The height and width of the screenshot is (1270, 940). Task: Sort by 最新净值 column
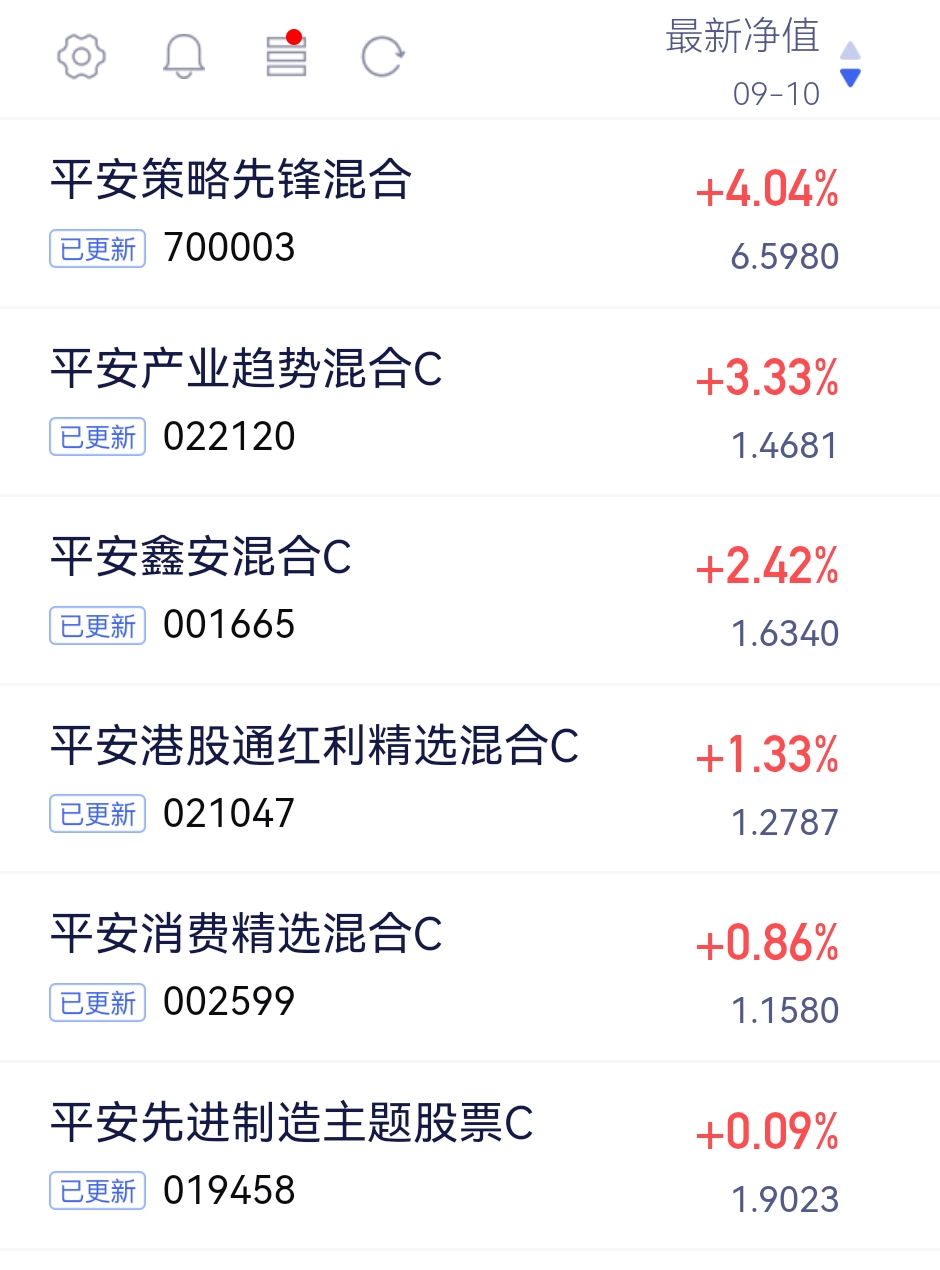click(x=762, y=58)
